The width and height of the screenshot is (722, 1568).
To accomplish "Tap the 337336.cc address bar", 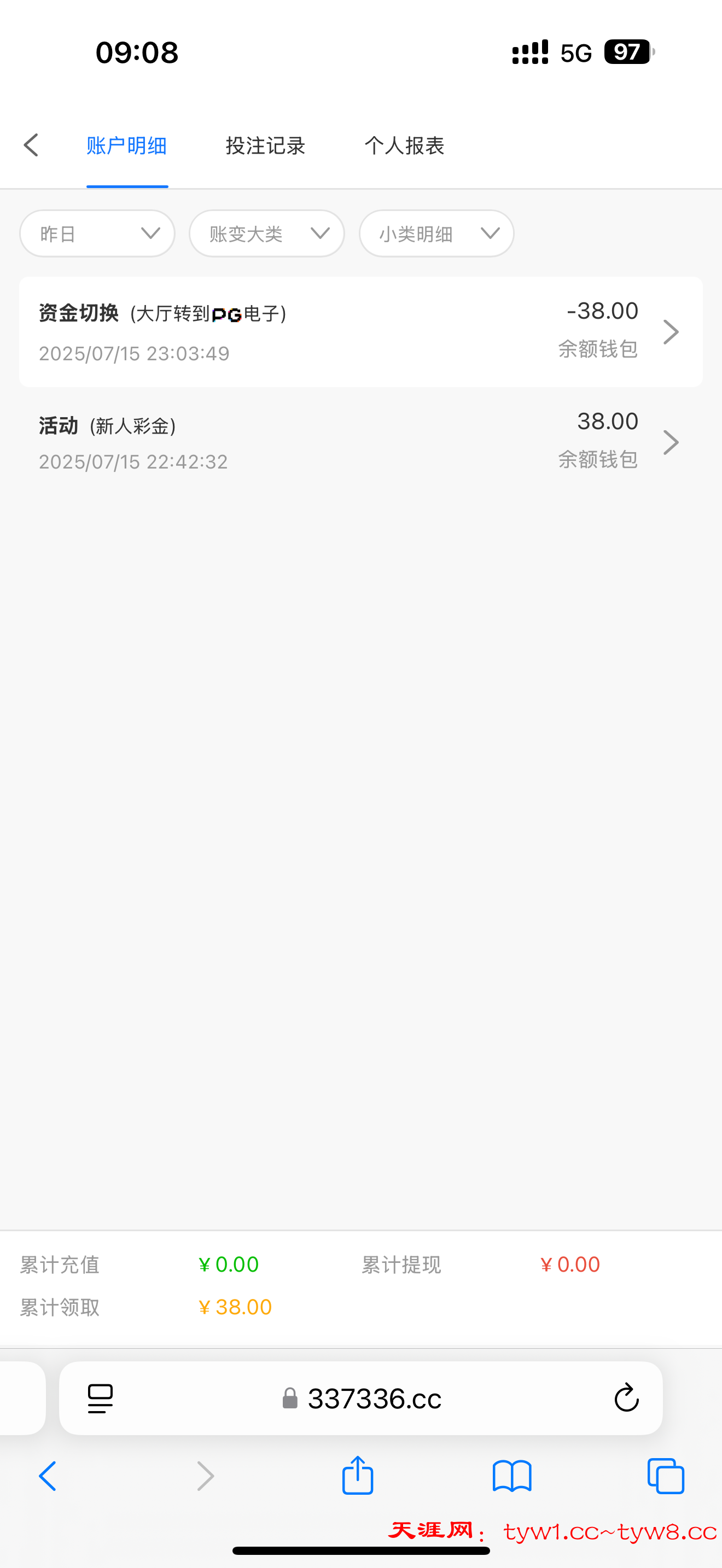I will (x=374, y=1399).
